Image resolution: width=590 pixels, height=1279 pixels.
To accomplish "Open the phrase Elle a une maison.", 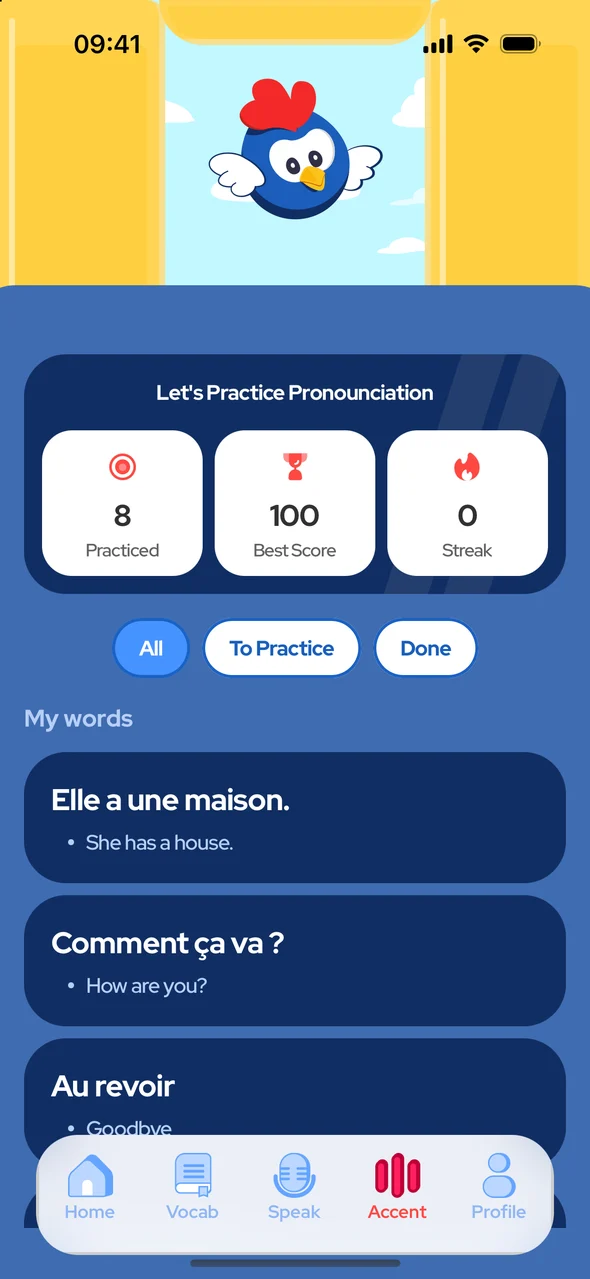I will [x=295, y=817].
